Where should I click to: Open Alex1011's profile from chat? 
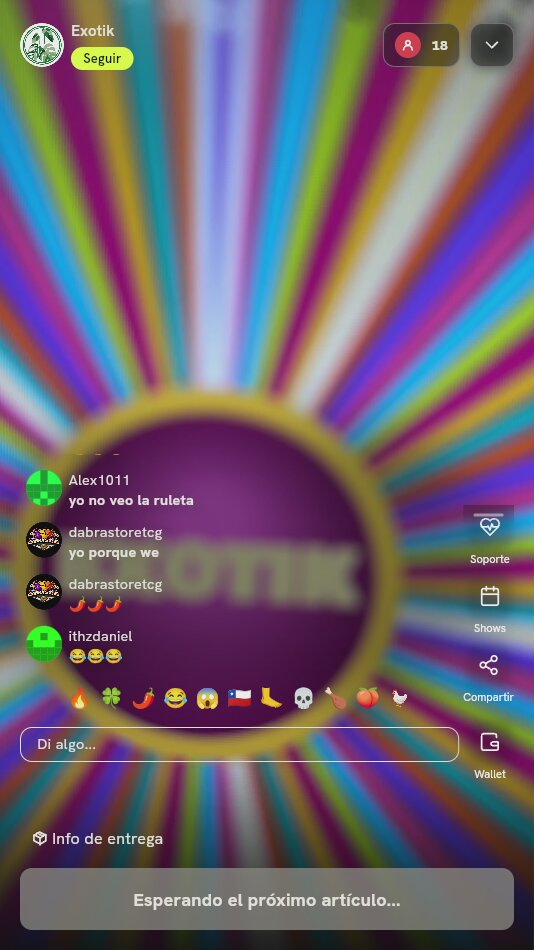pyautogui.click(x=44, y=488)
